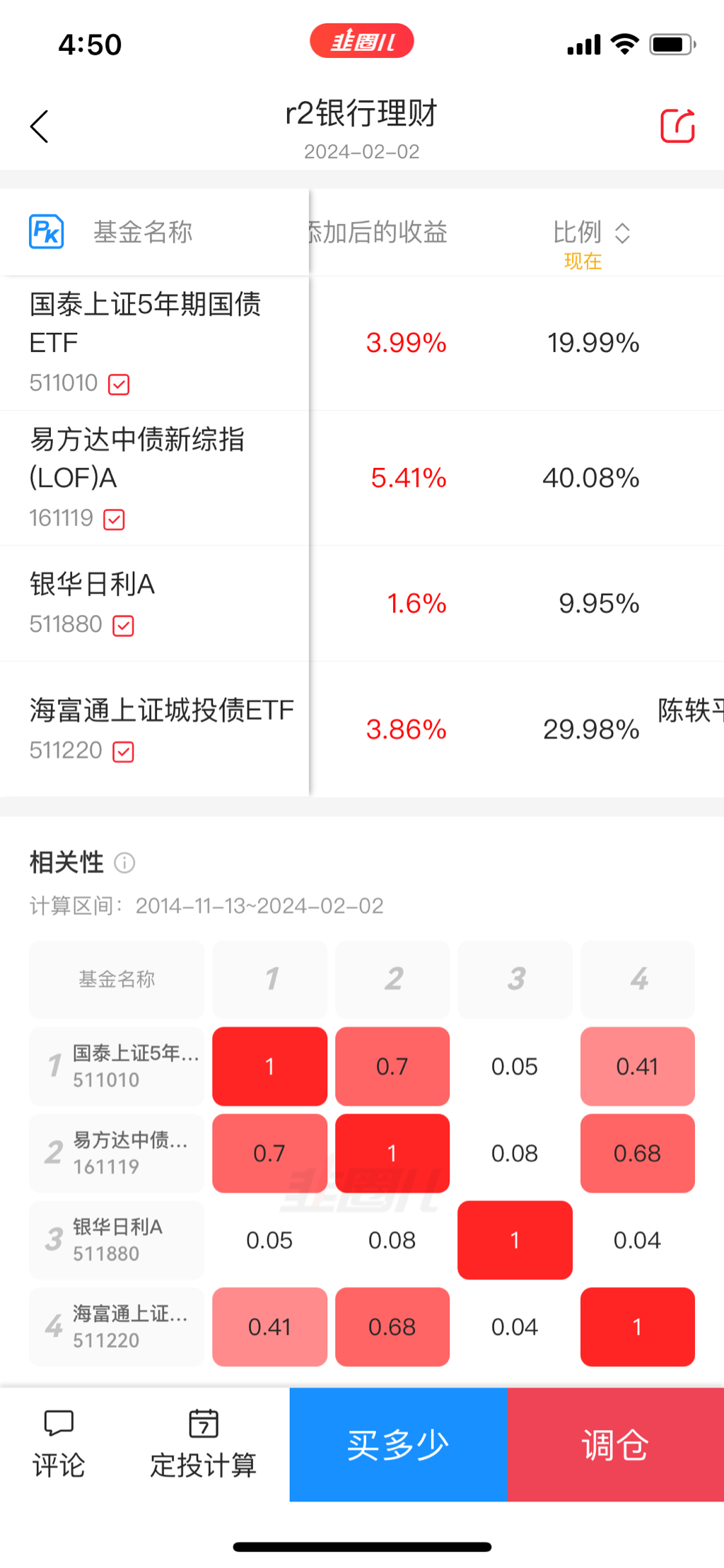Open the 评论 comments section
The width and height of the screenshot is (724, 1568).
tap(59, 1444)
